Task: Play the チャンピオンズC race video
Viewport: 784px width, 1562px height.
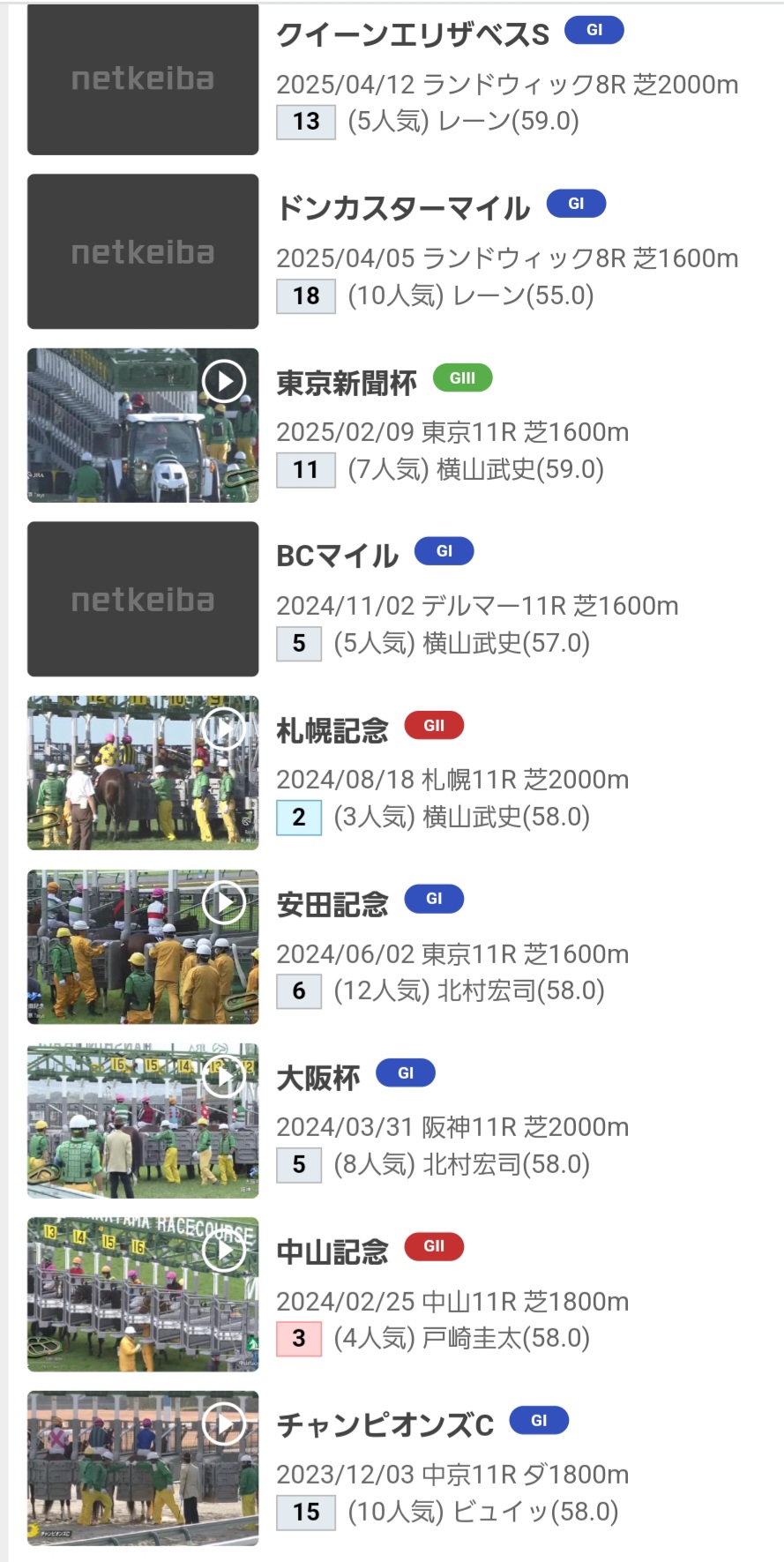Action: tap(224, 1424)
